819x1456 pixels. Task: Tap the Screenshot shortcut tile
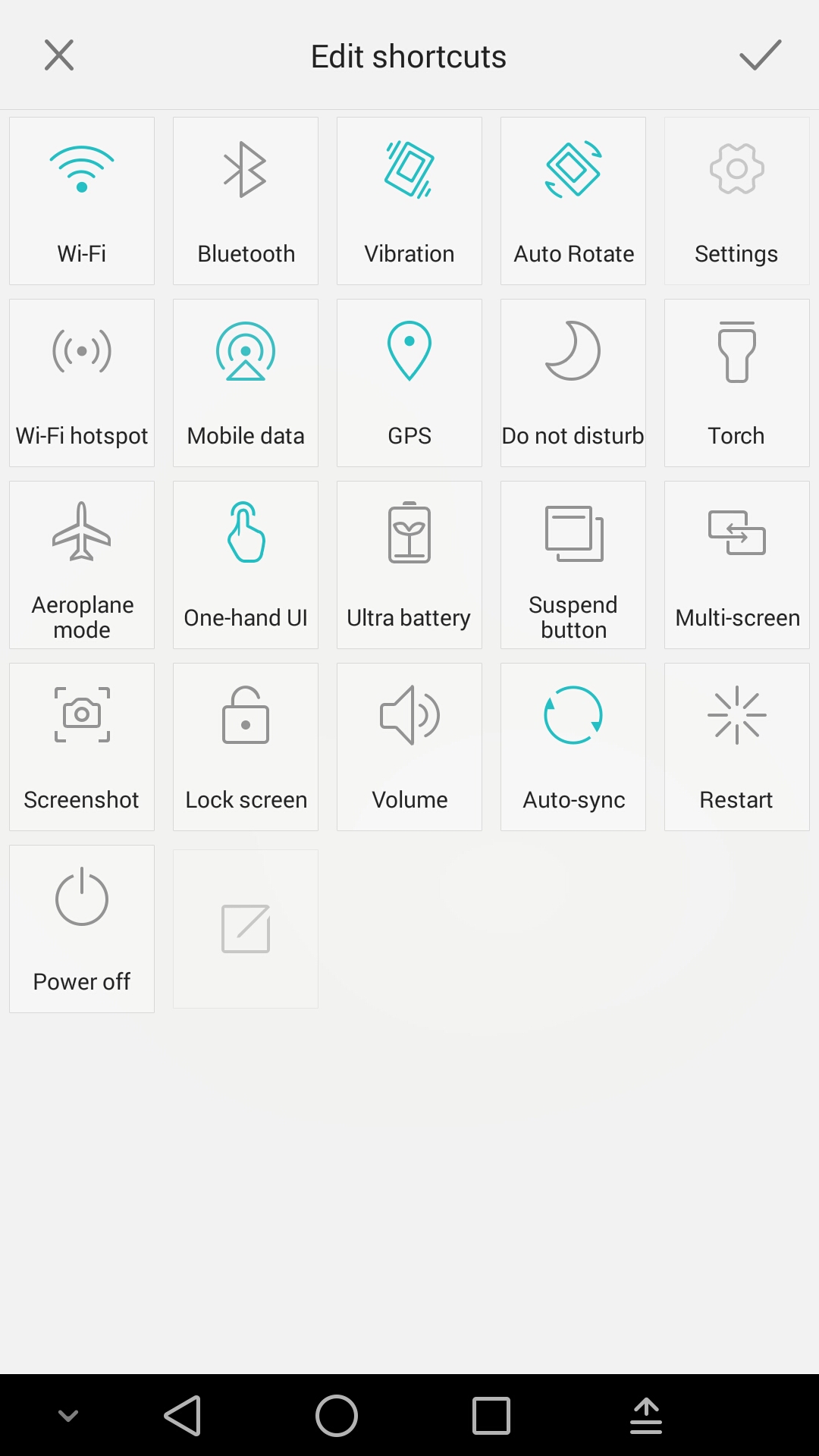click(82, 747)
